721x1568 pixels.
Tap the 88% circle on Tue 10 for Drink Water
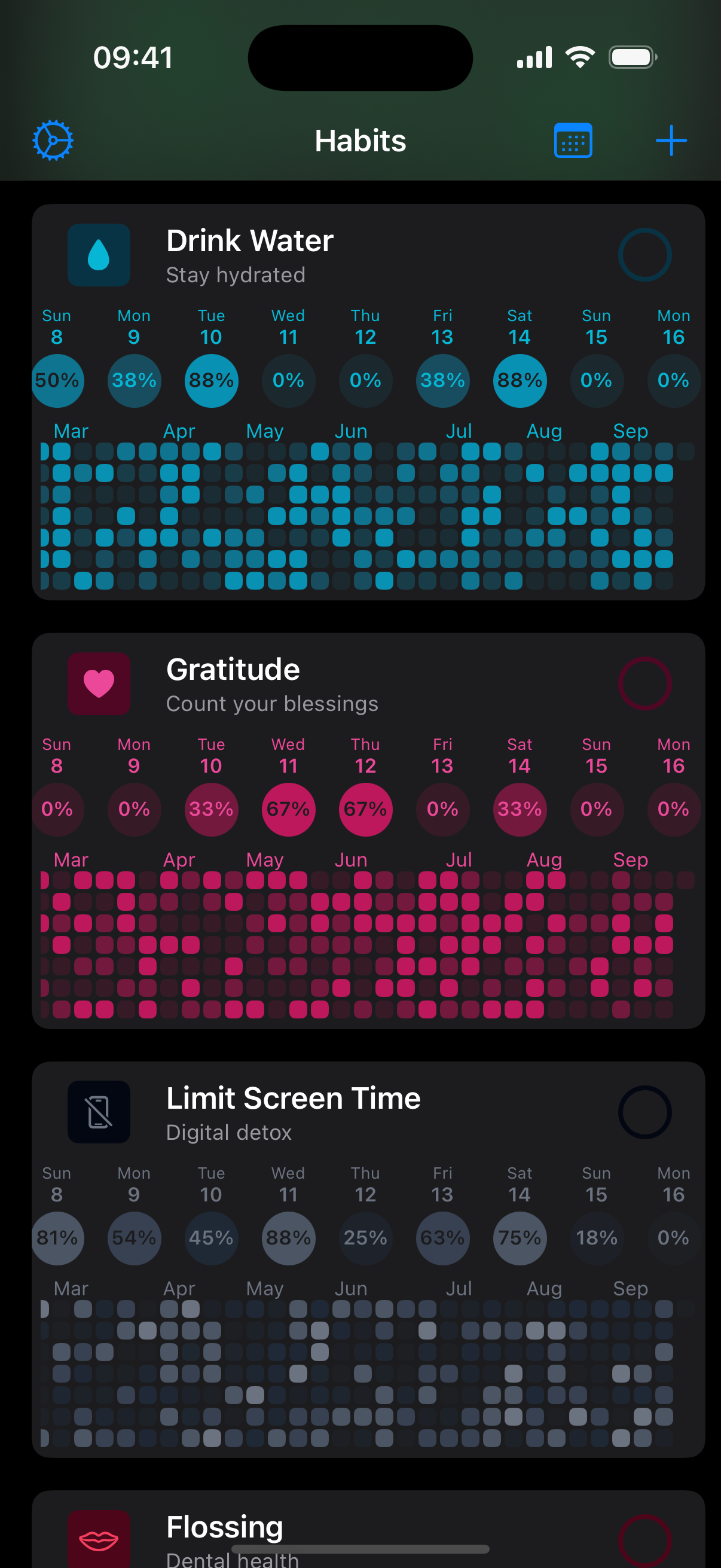tap(210, 380)
